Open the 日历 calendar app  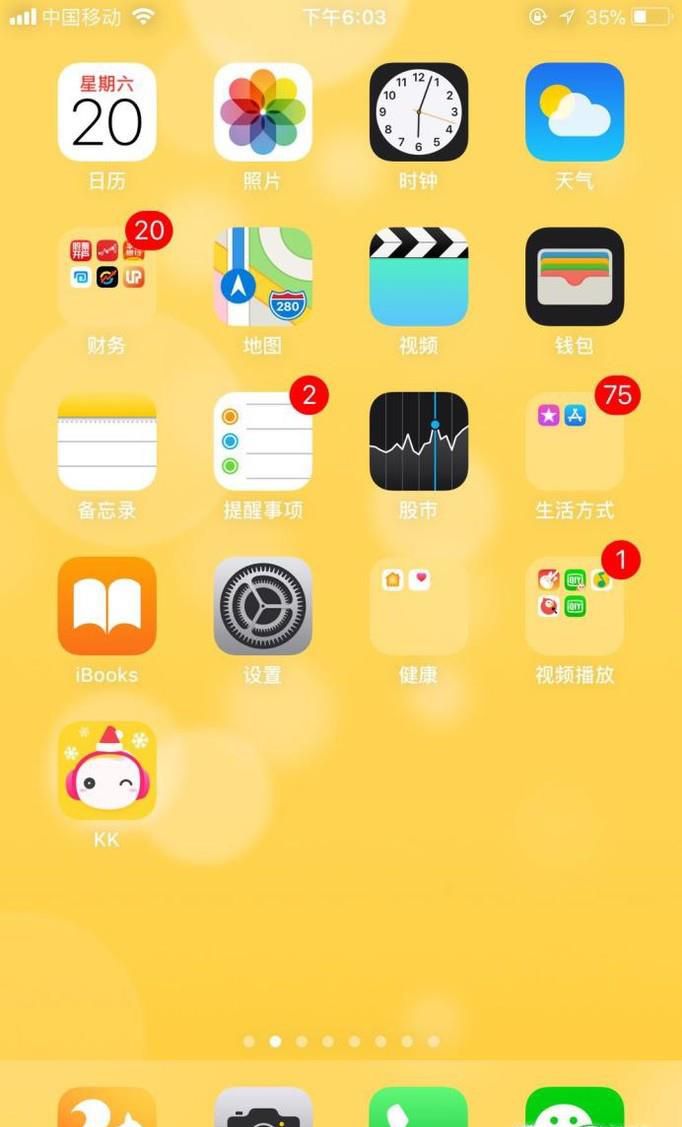pyautogui.click(x=107, y=112)
